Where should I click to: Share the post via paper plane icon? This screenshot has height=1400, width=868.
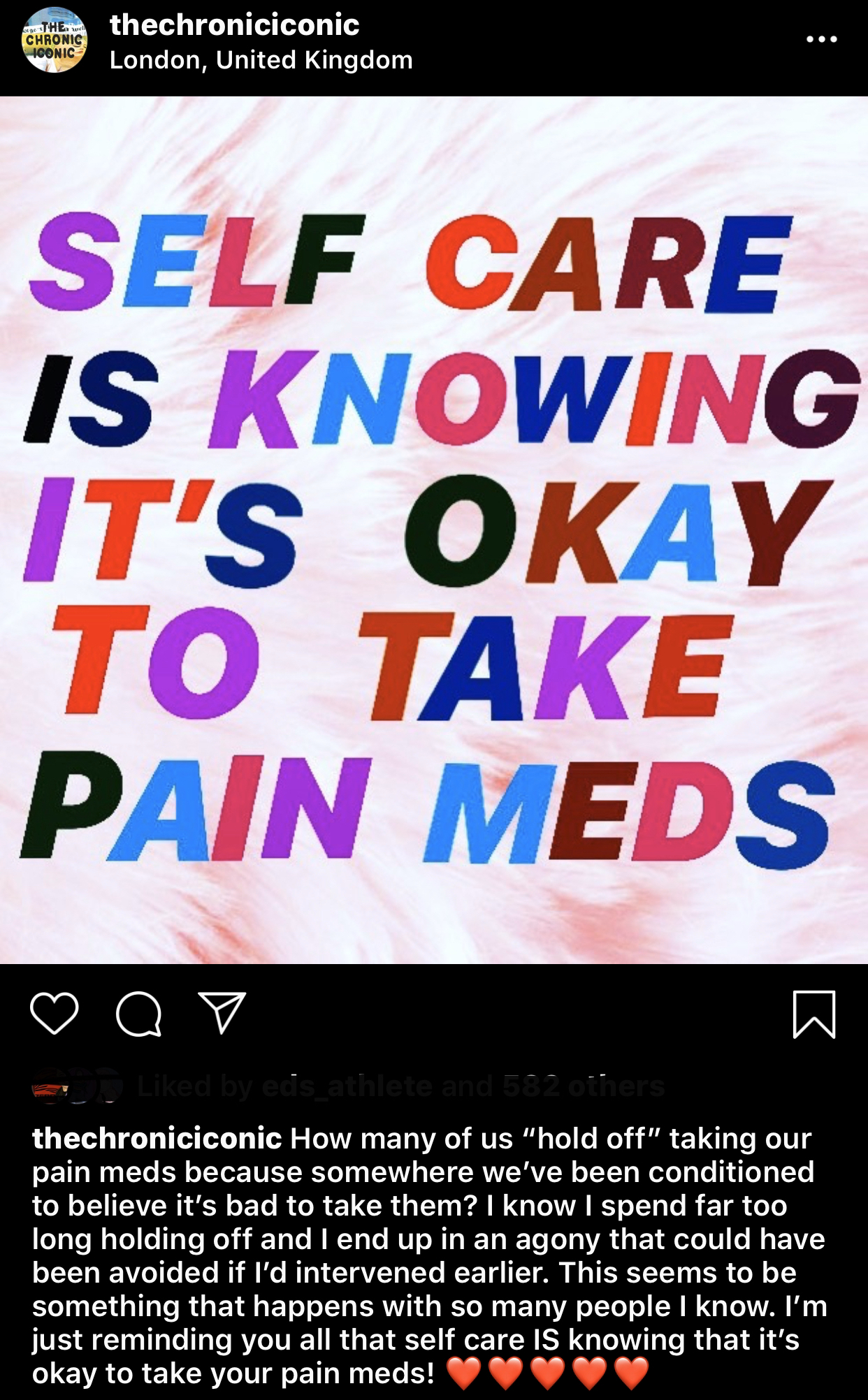(x=222, y=1013)
